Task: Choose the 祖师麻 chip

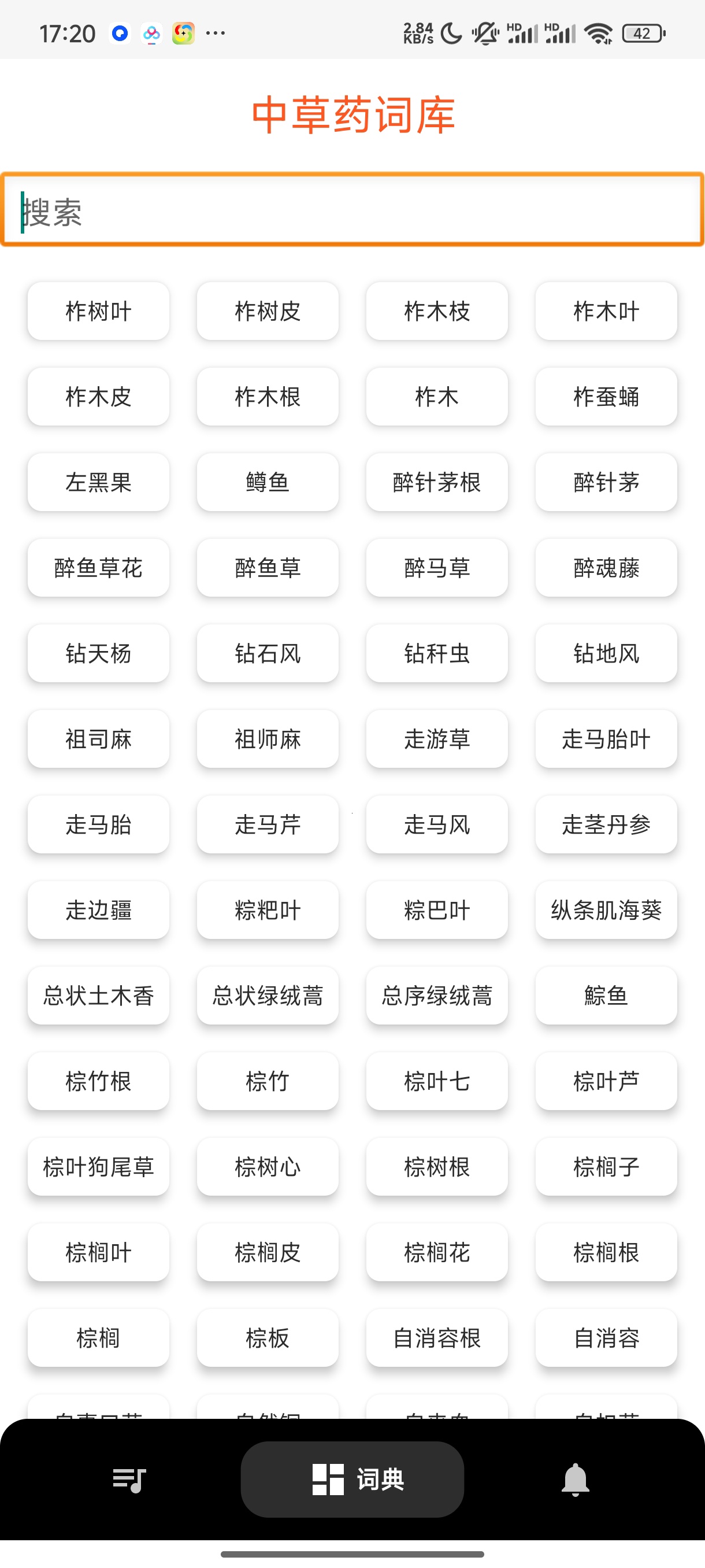Action: point(268,739)
